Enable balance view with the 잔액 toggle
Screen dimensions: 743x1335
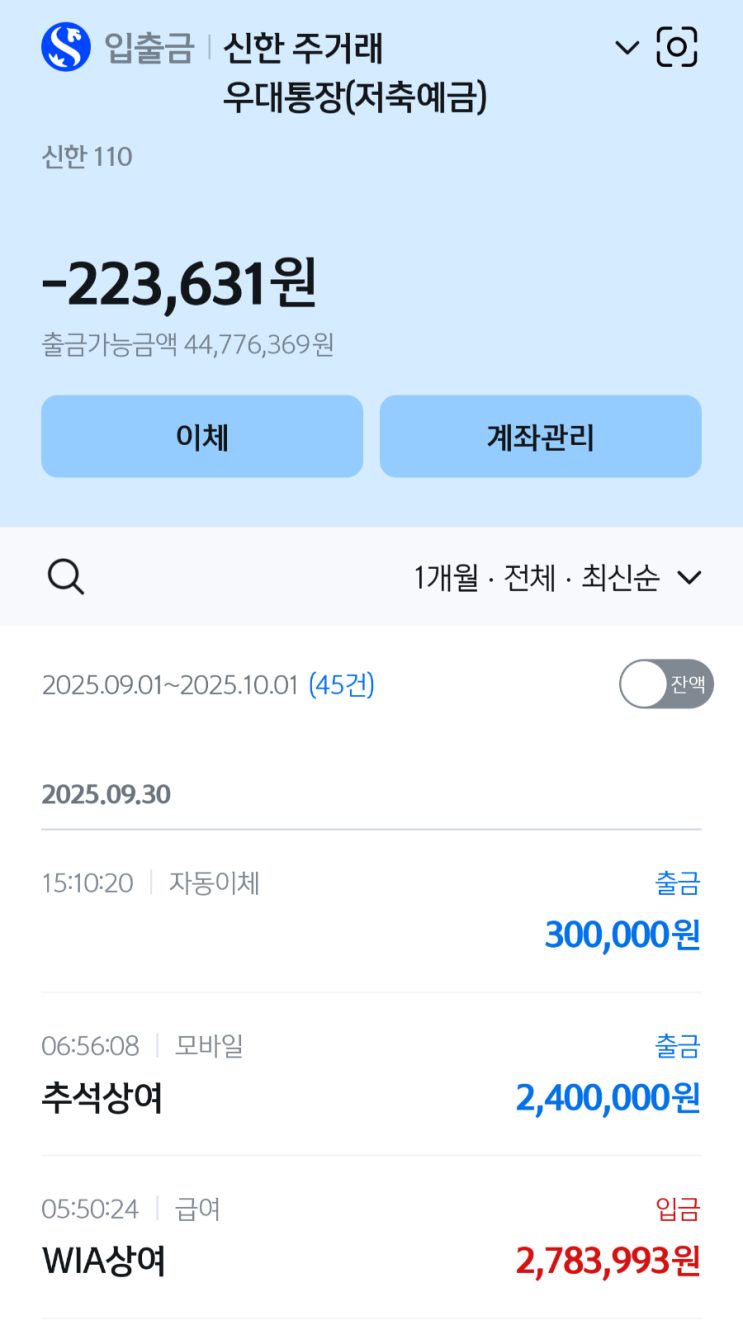click(666, 684)
